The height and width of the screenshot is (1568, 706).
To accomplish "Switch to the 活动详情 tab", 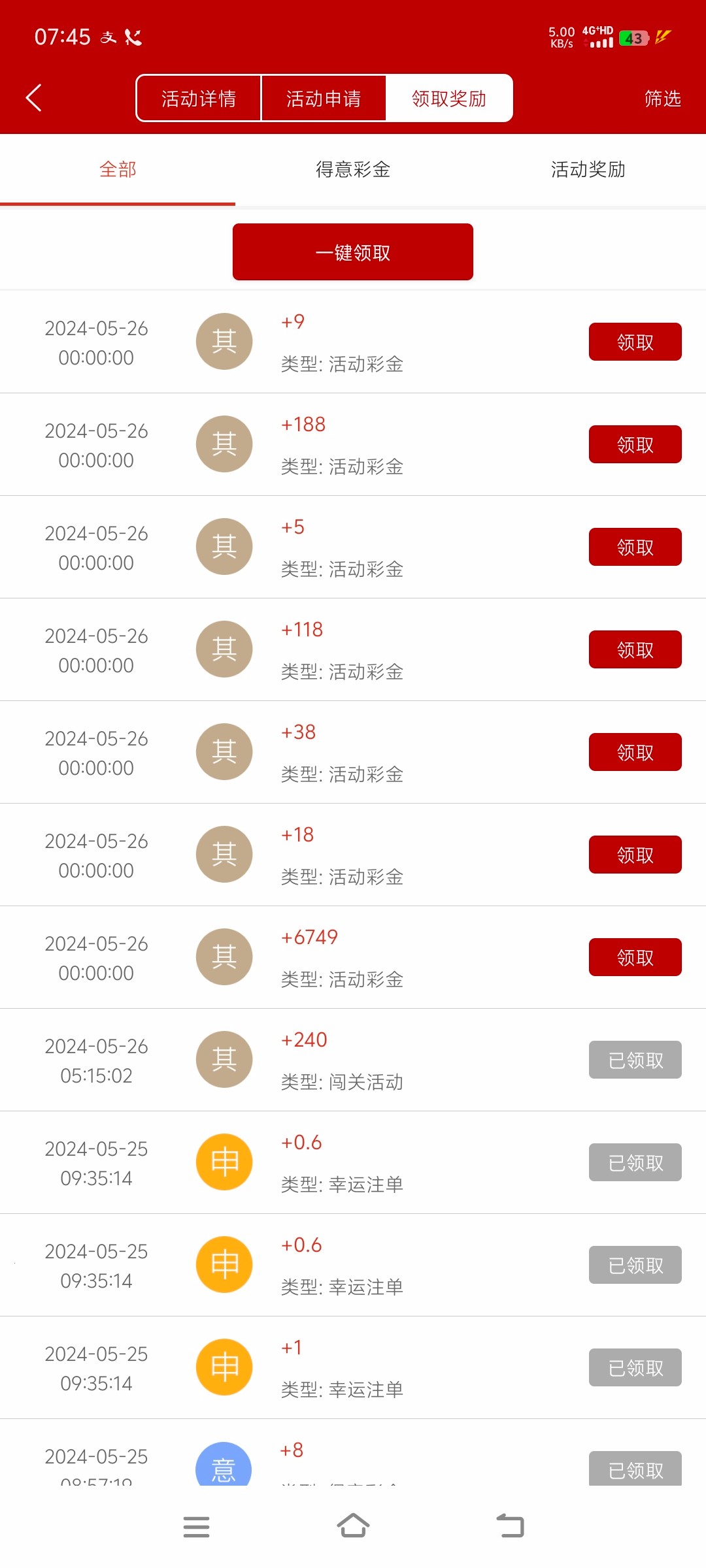I will click(199, 98).
